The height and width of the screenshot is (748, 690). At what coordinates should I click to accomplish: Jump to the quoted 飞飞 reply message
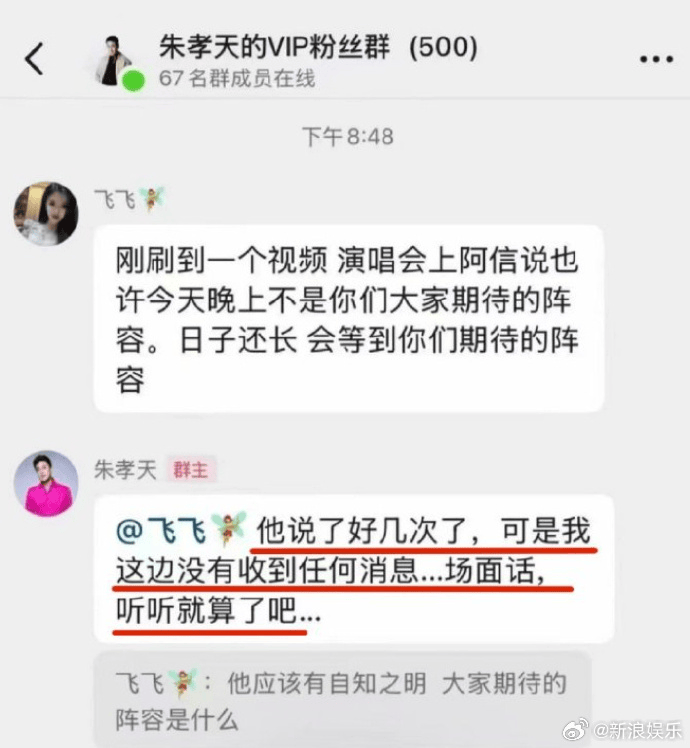click(x=342, y=700)
